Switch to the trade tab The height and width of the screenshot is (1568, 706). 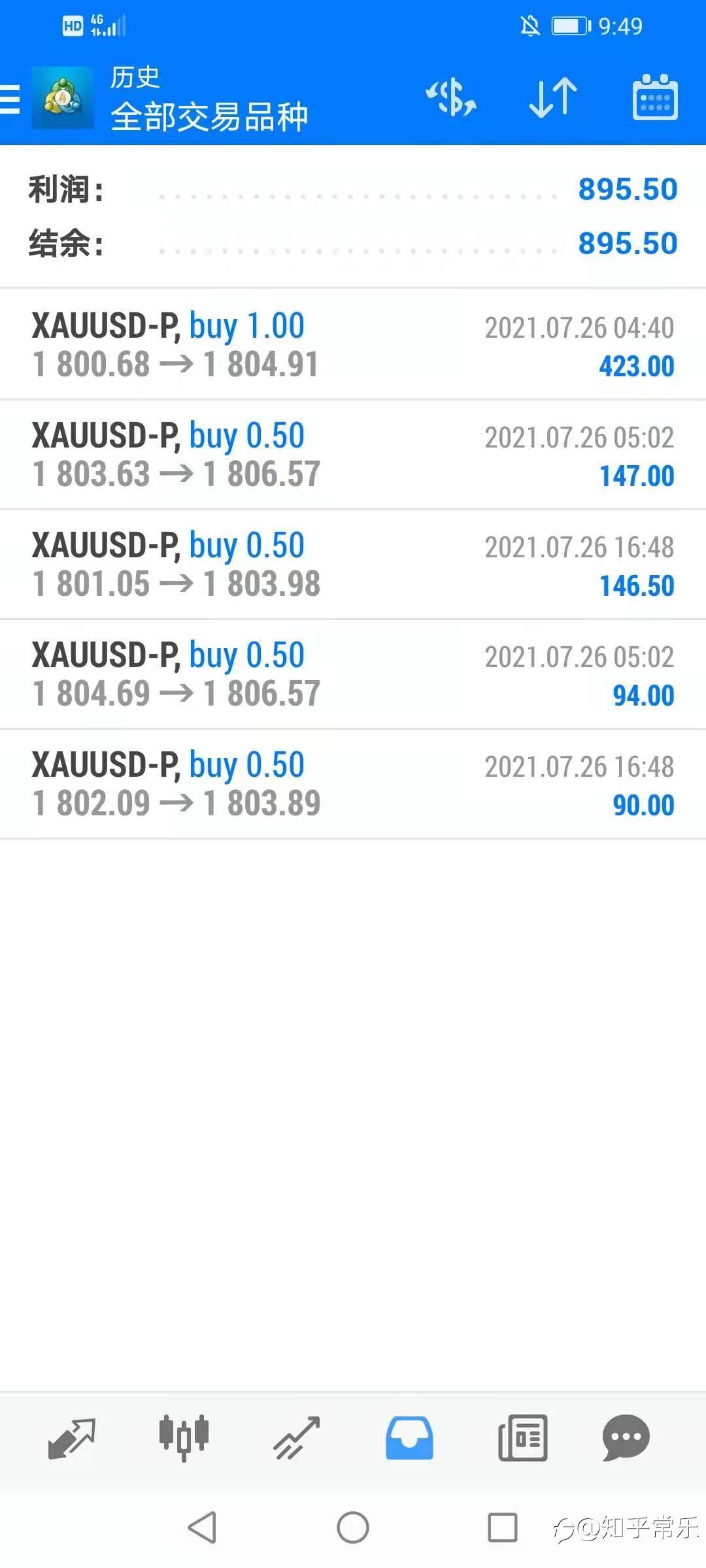pos(297,1437)
